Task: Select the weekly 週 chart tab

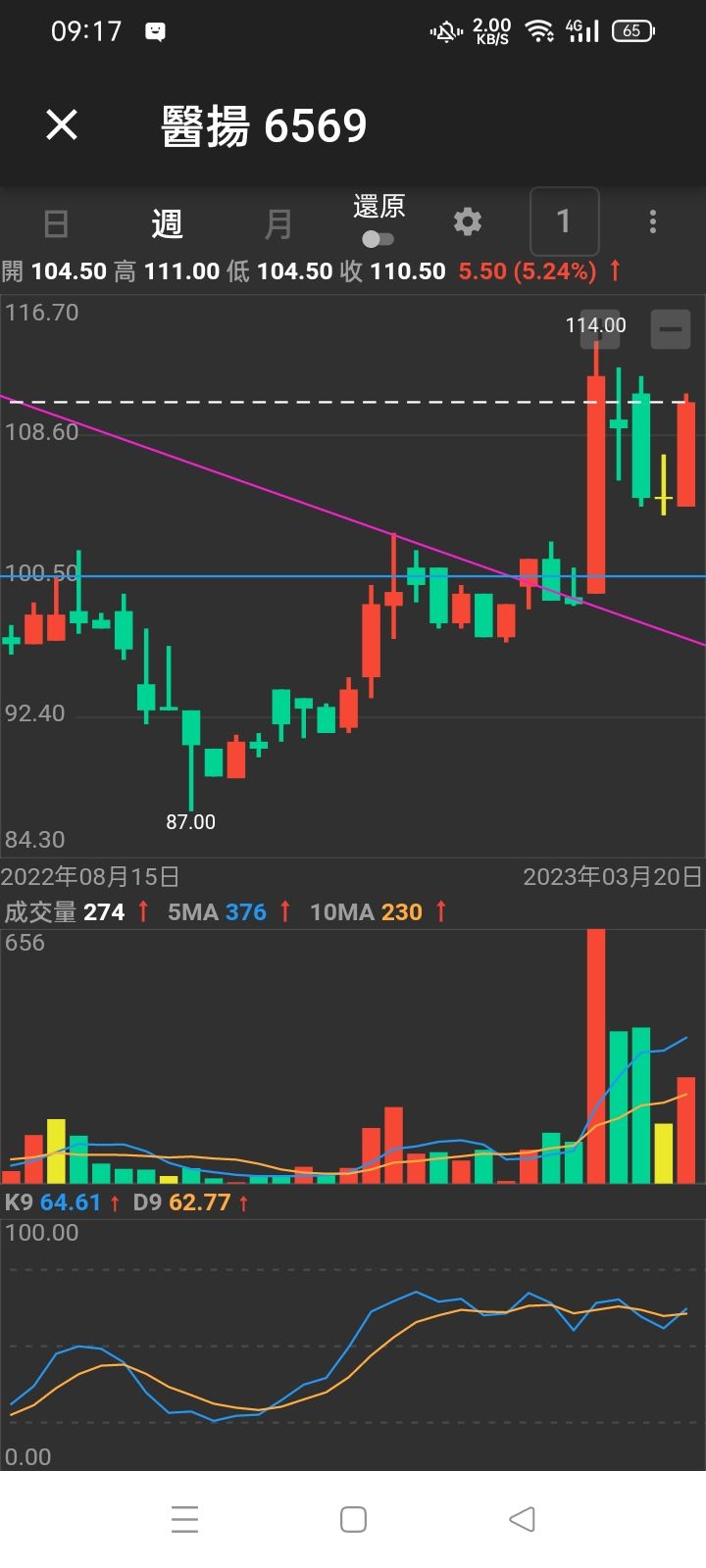Action: coord(167,223)
